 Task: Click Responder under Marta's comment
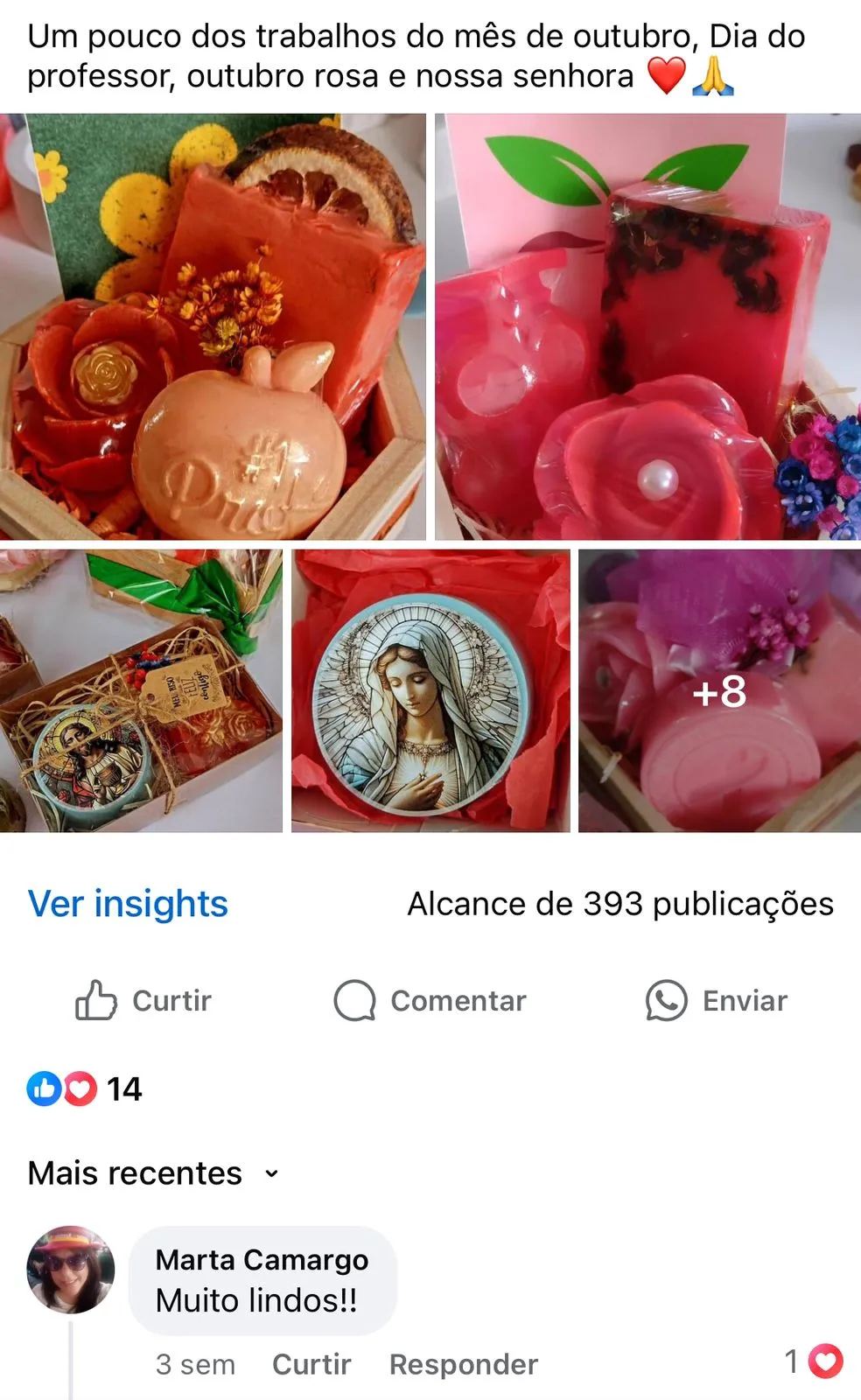click(463, 1363)
